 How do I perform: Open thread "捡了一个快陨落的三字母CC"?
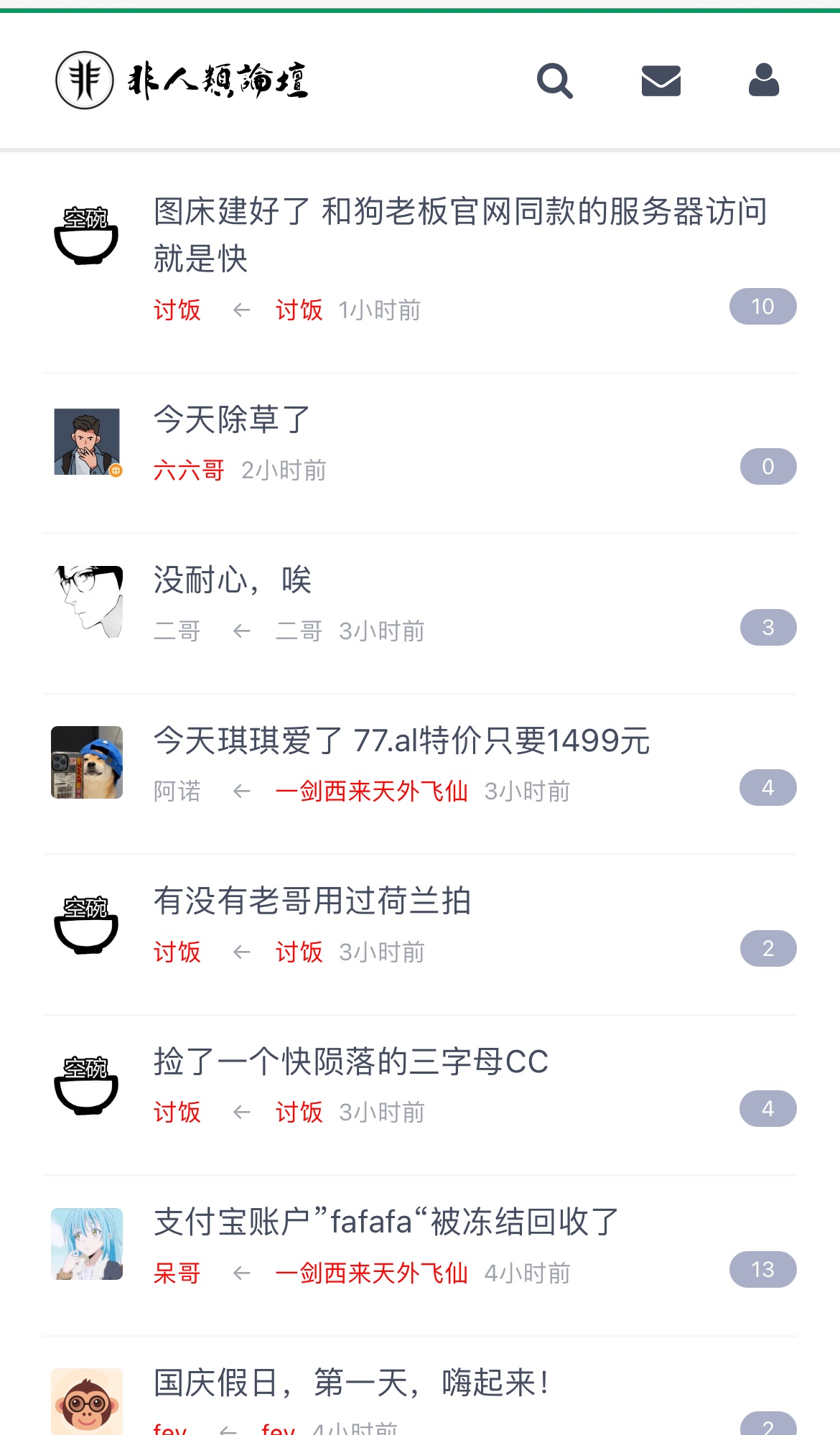point(351,1062)
